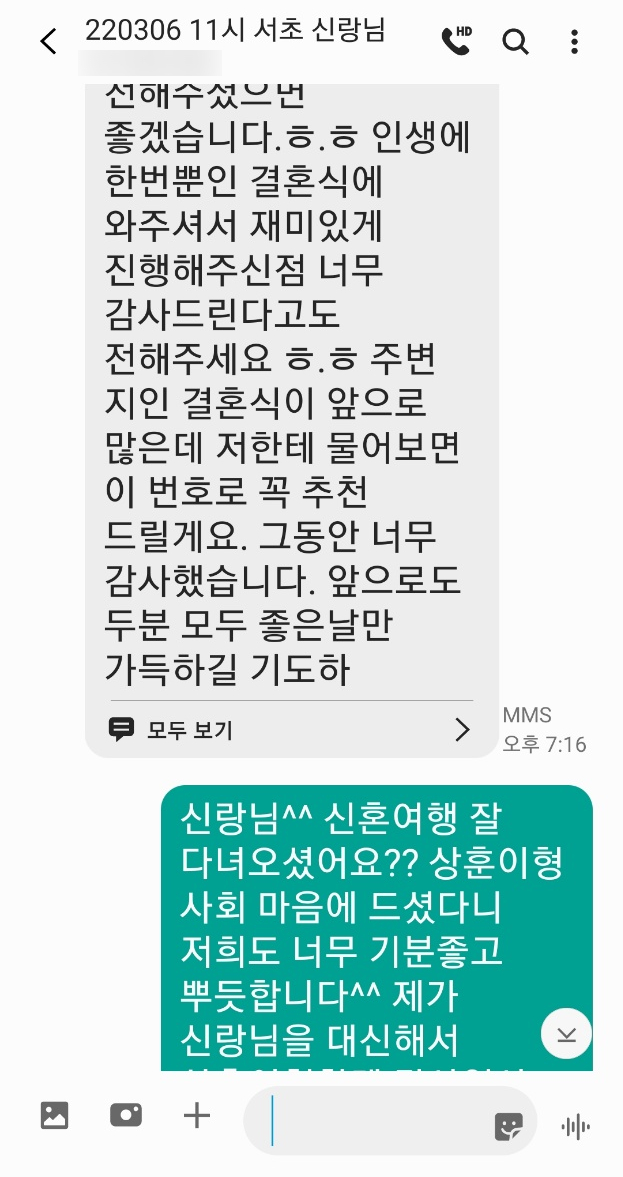Open the camera to attach a picture
The image size is (623, 1177).
(126, 1114)
